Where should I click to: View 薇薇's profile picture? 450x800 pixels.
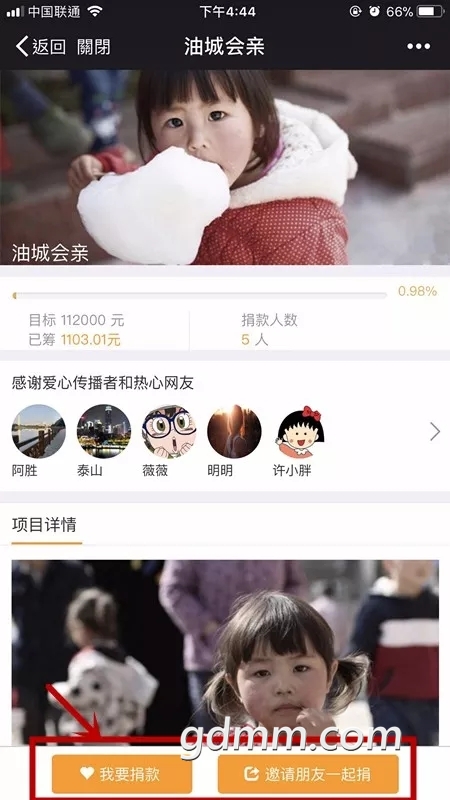pyautogui.click(x=169, y=431)
